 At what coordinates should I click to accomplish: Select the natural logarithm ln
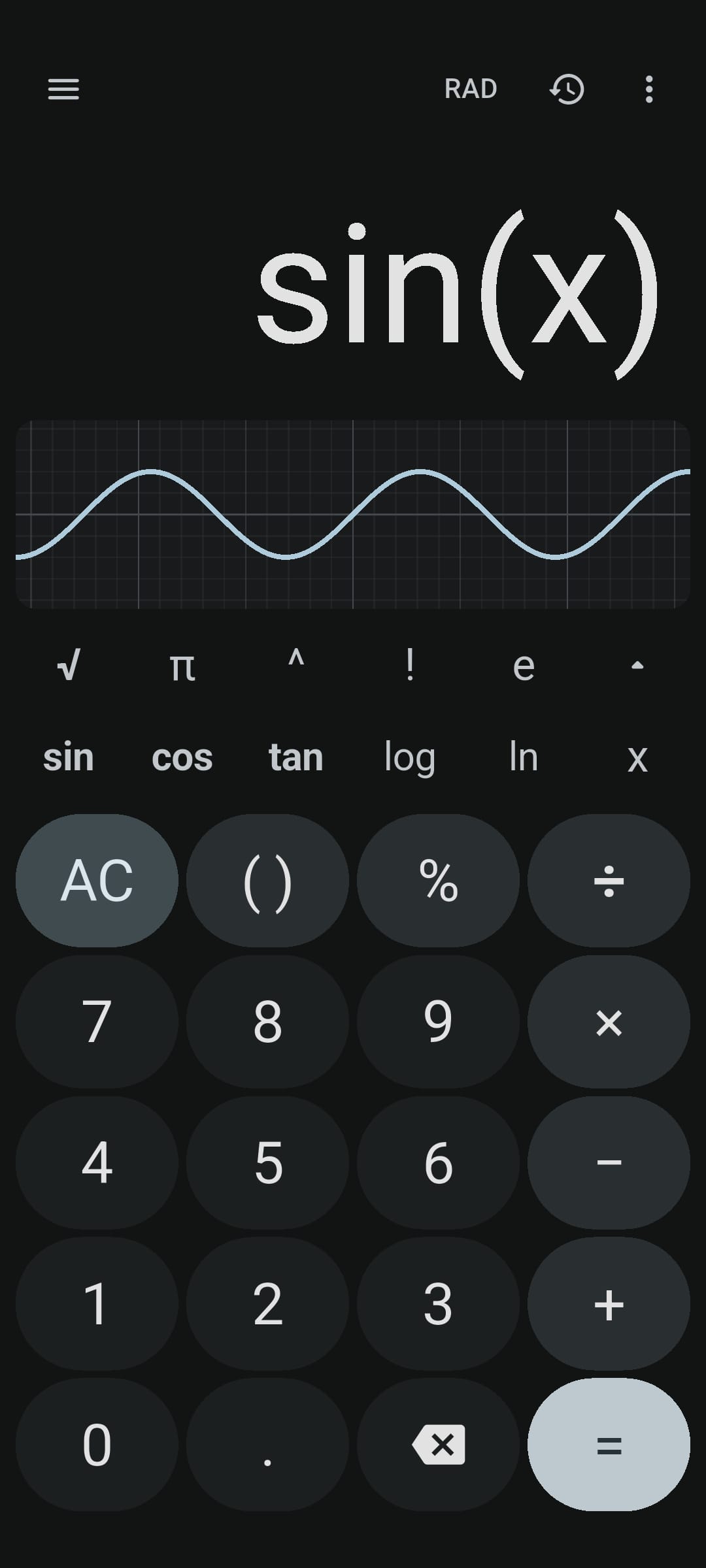tap(523, 758)
